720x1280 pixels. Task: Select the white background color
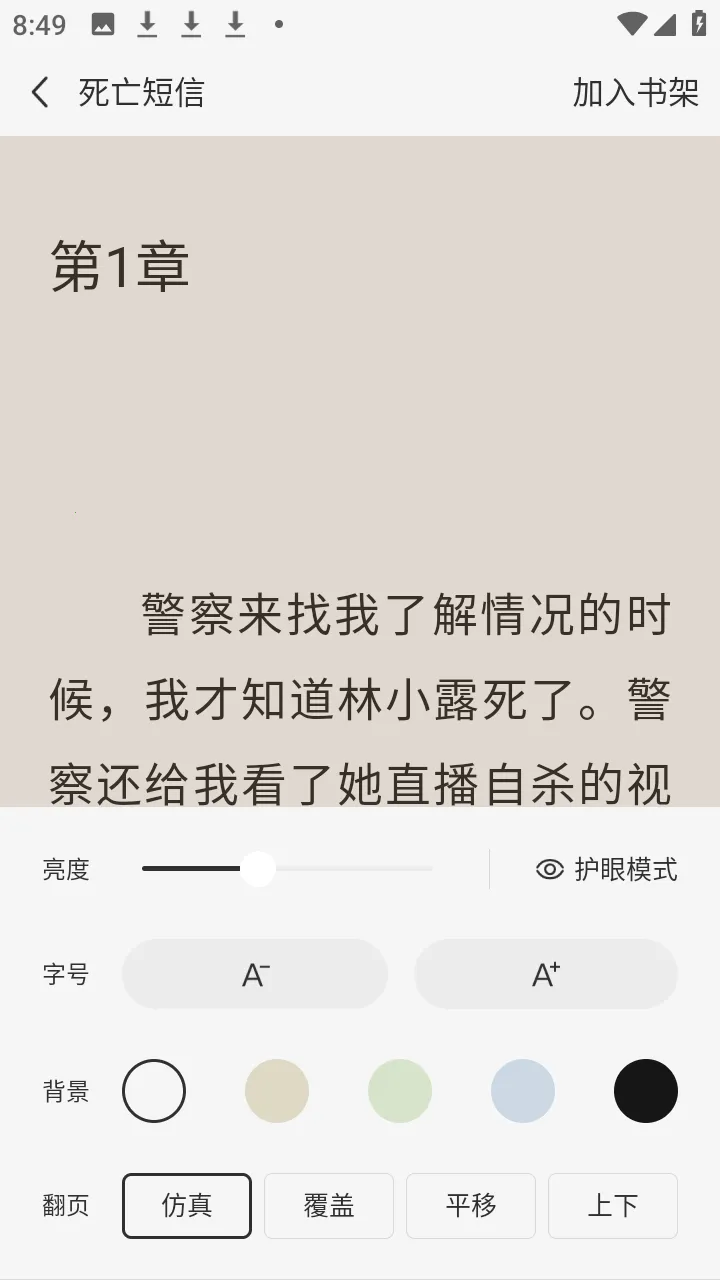coord(154,1091)
